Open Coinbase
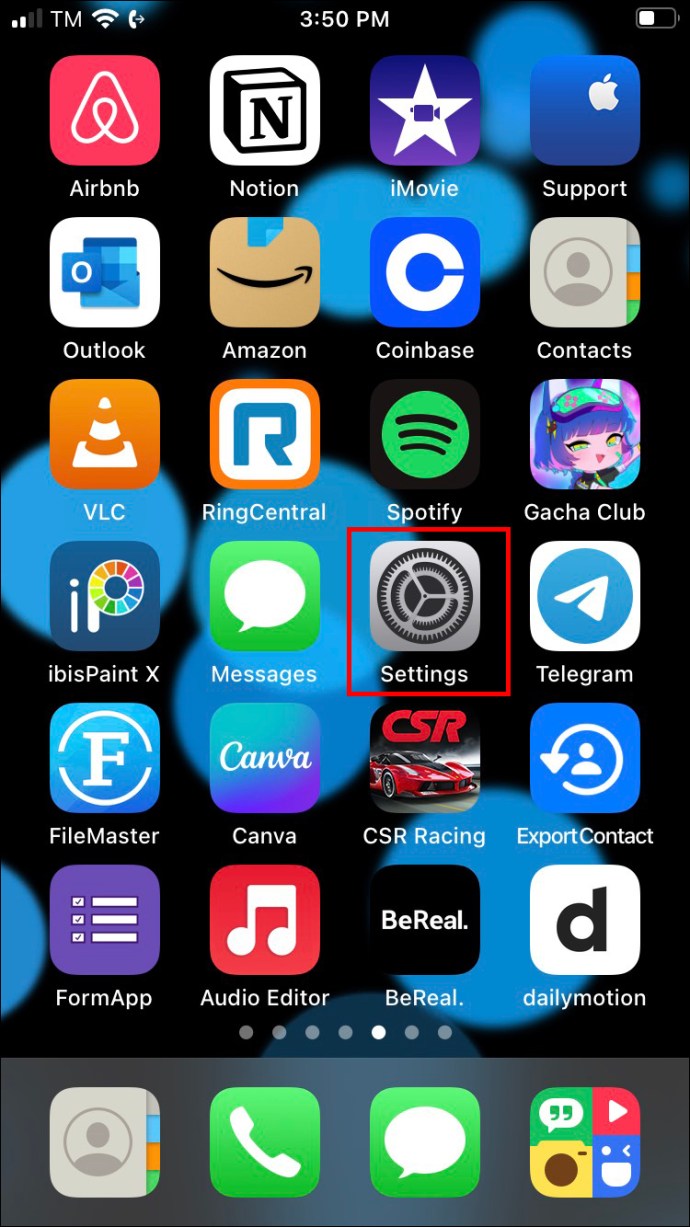The width and height of the screenshot is (690, 1227). [424, 273]
